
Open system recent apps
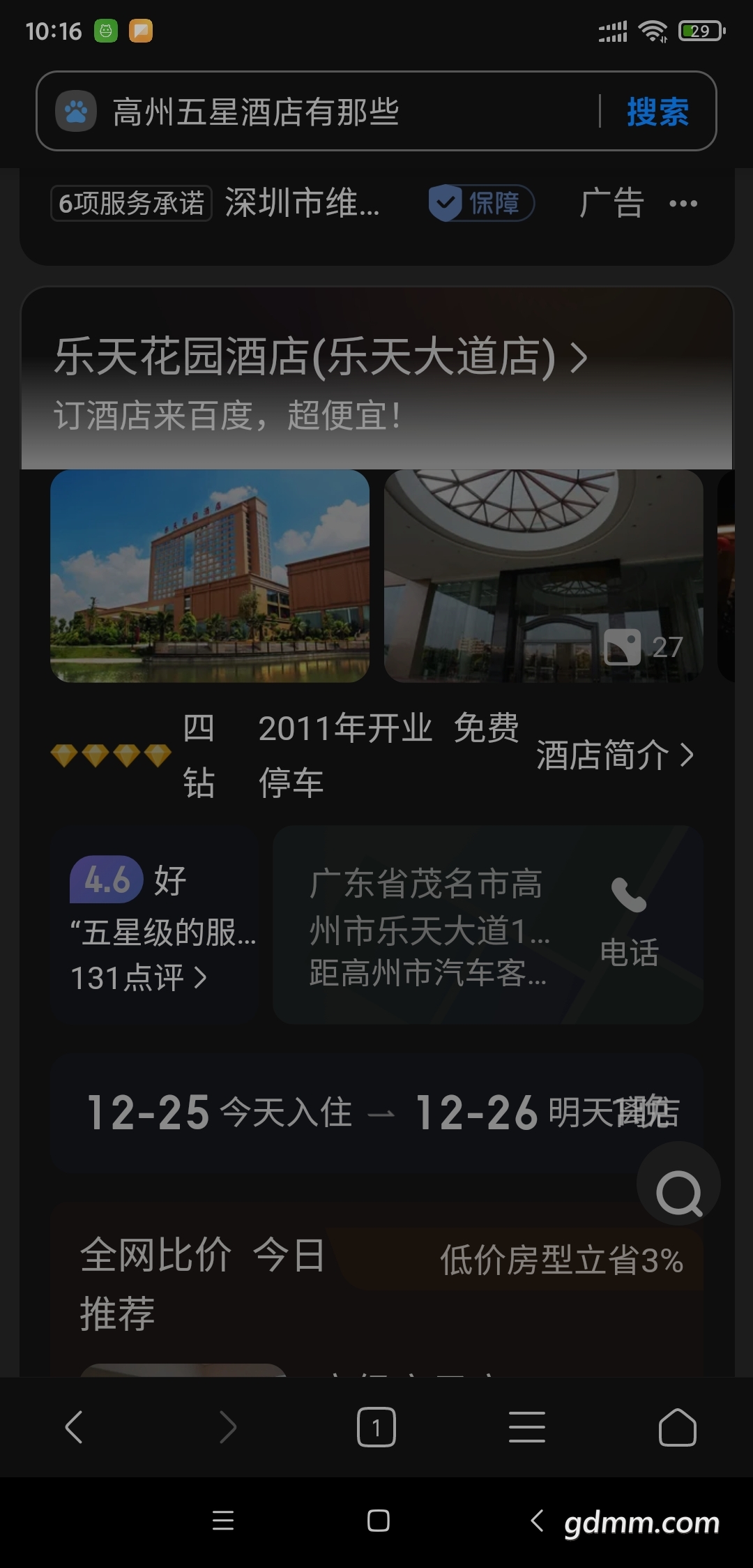[x=223, y=1521]
